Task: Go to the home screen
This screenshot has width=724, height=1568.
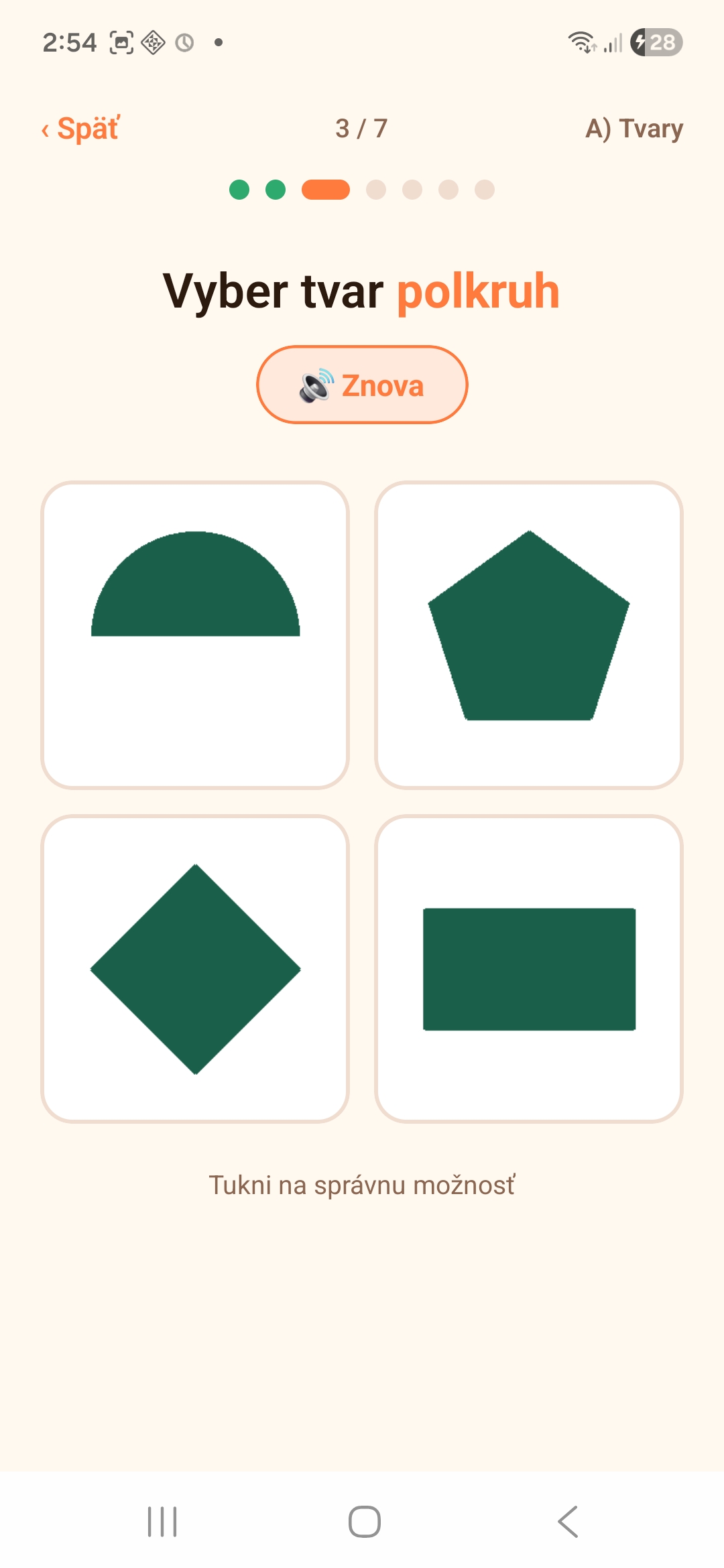Action: [x=365, y=1522]
